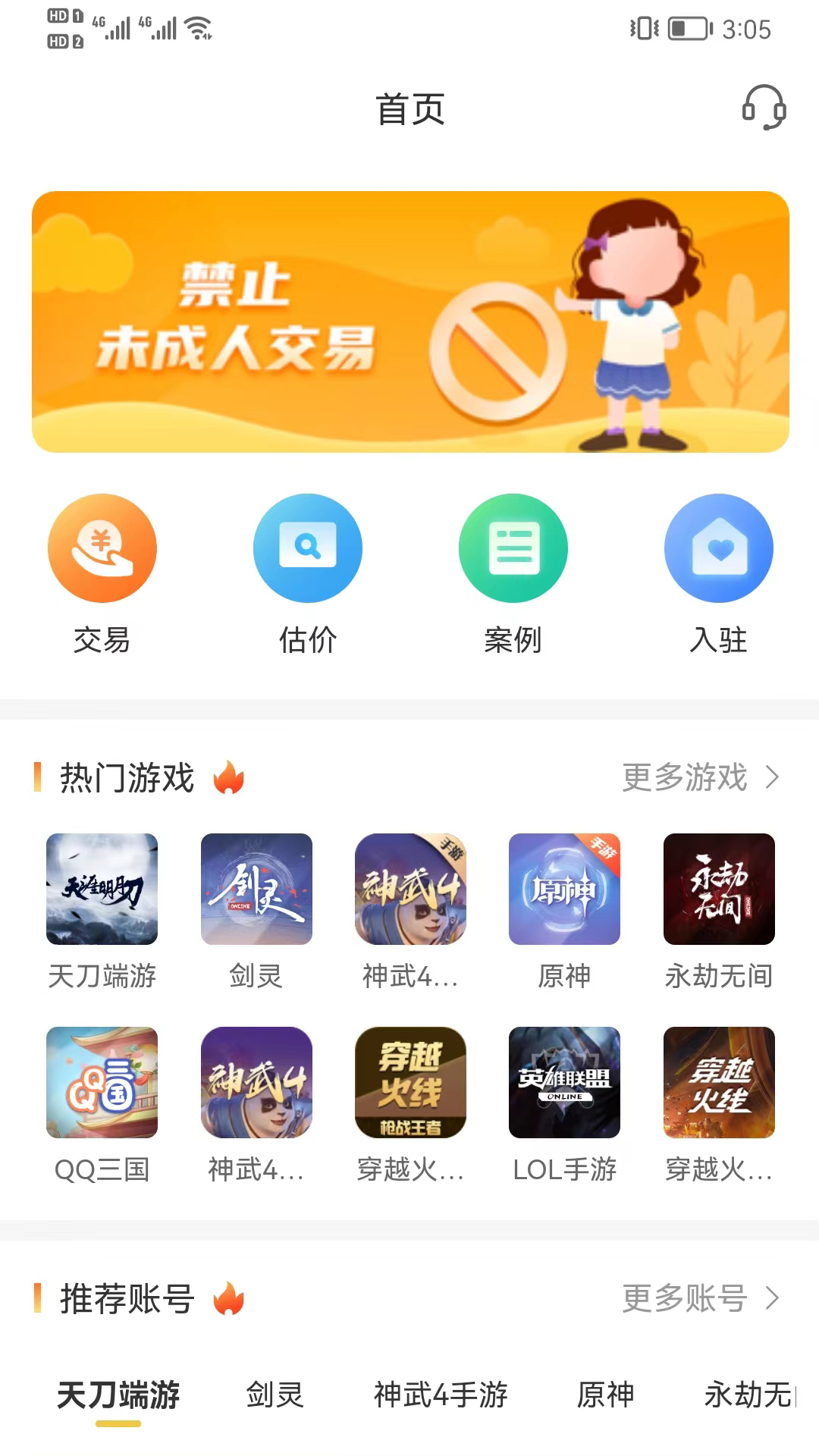Tap the 入驻 shortcut
Screen dimensions: 819x1456
click(x=718, y=548)
